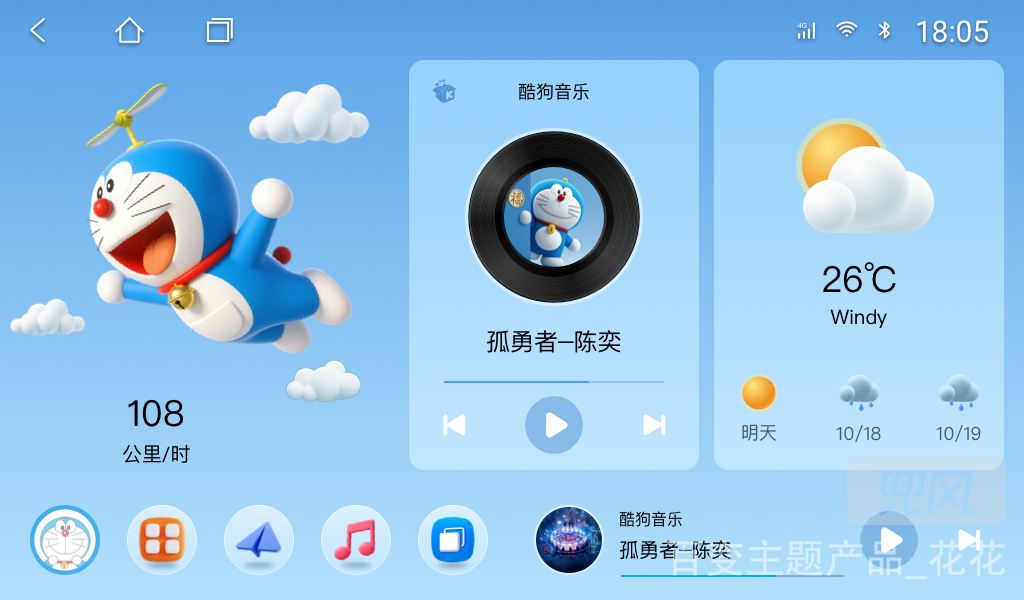Go to the home screen

(129, 31)
